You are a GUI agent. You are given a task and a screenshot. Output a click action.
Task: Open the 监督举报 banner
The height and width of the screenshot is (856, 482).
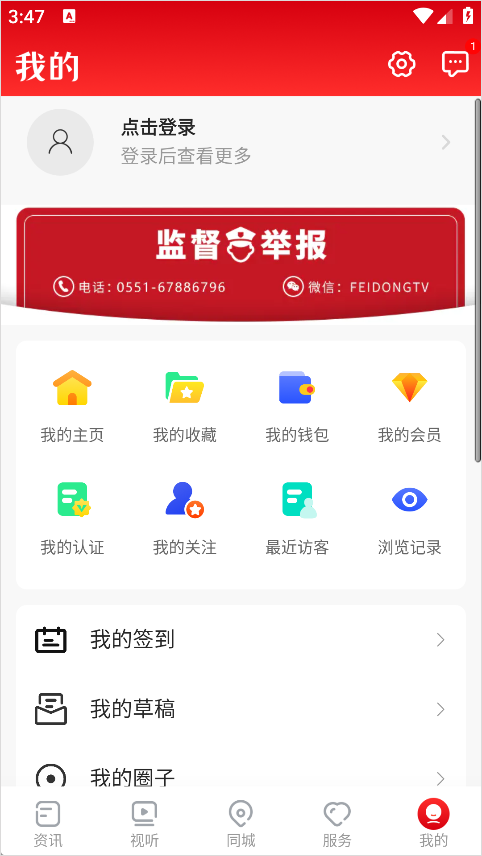[x=241, y=265]
